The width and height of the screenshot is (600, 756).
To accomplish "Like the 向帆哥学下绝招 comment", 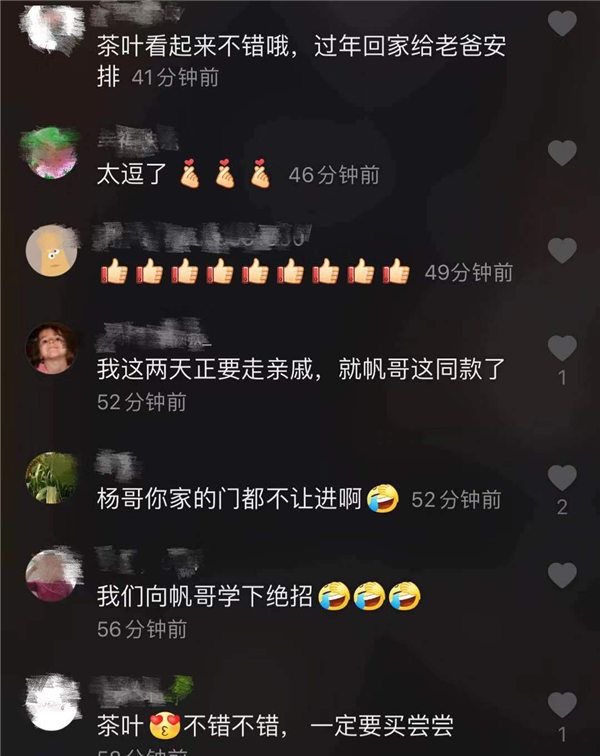I will 562,575.
